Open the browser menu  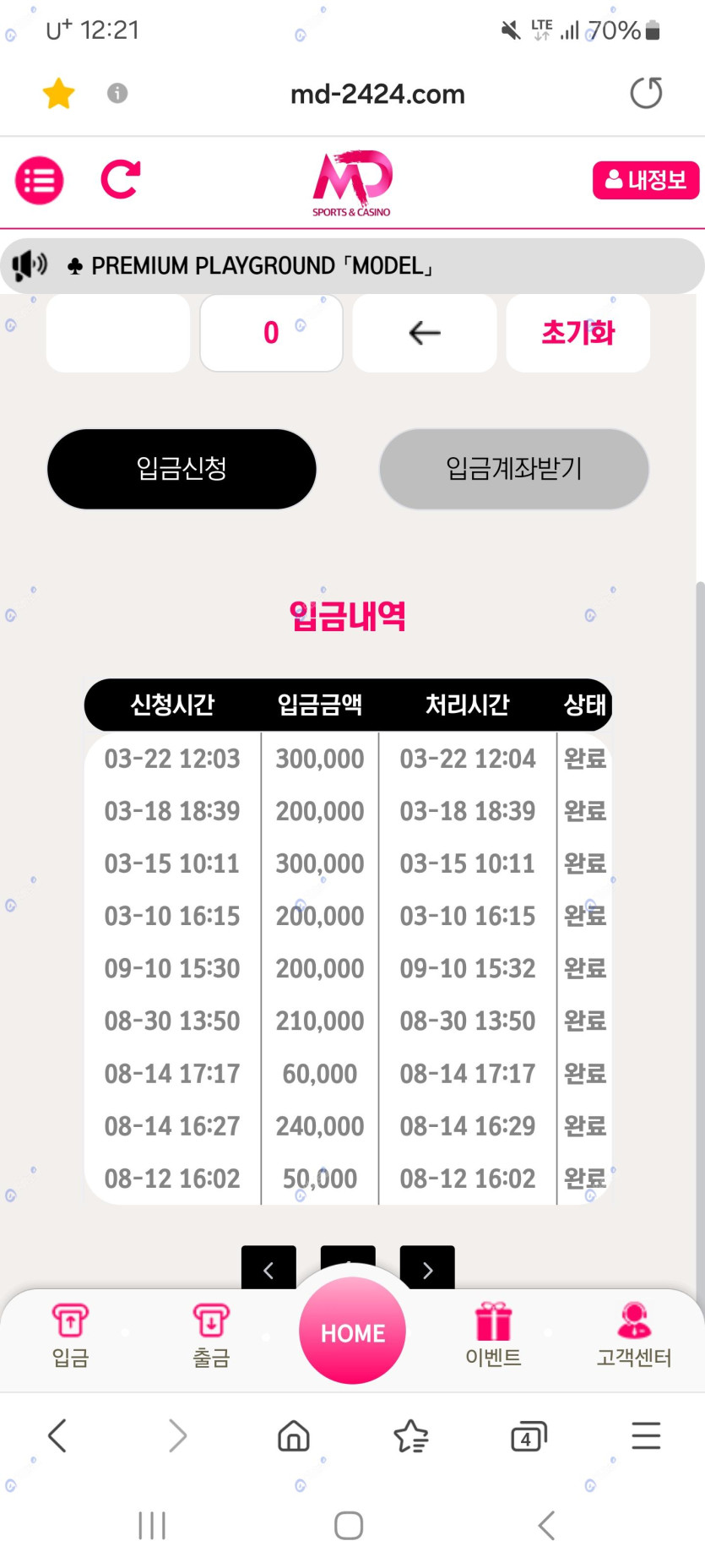(x=646, y=1435)
